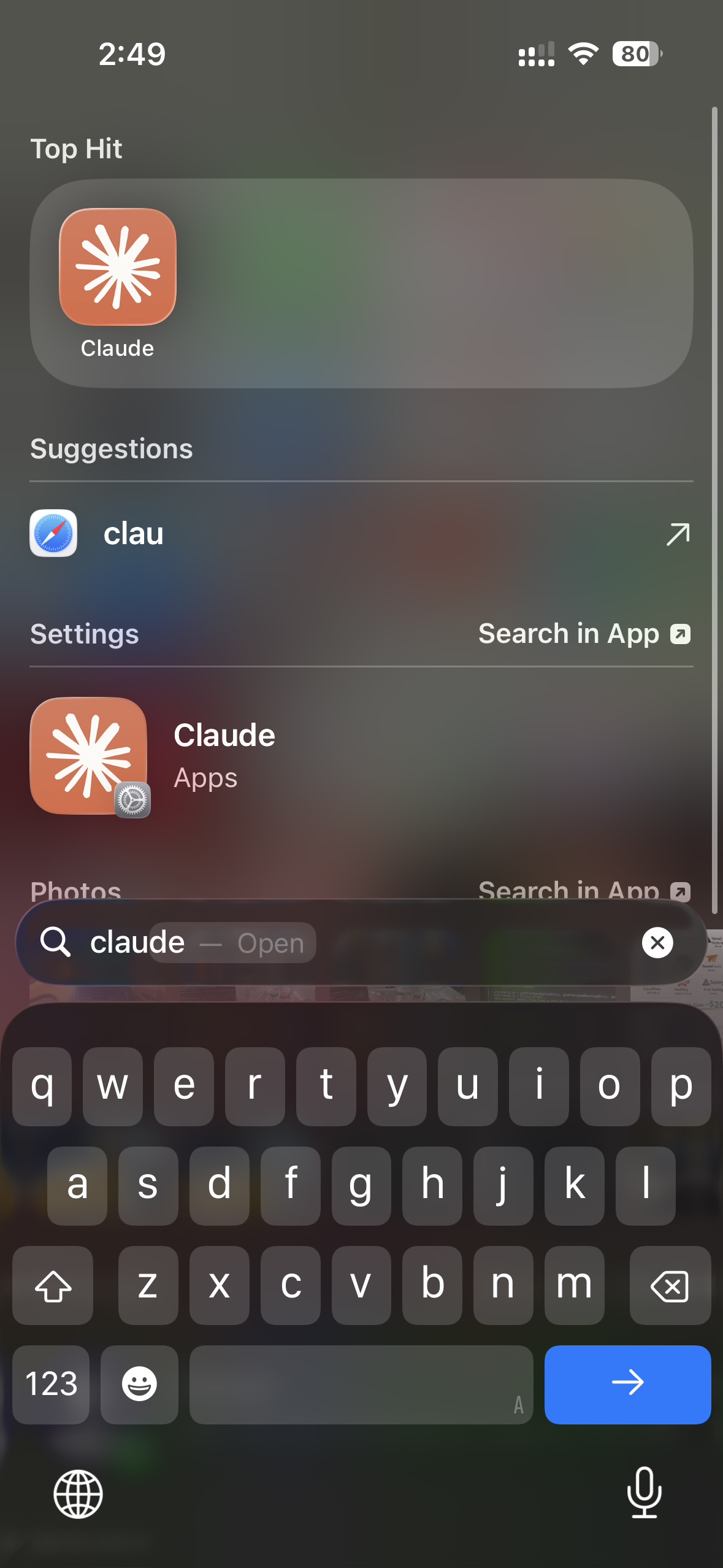Submit the search with the blue arrow key
Screen dimensions: 723x1568
pyautogui.click(x=627, y=1385)
